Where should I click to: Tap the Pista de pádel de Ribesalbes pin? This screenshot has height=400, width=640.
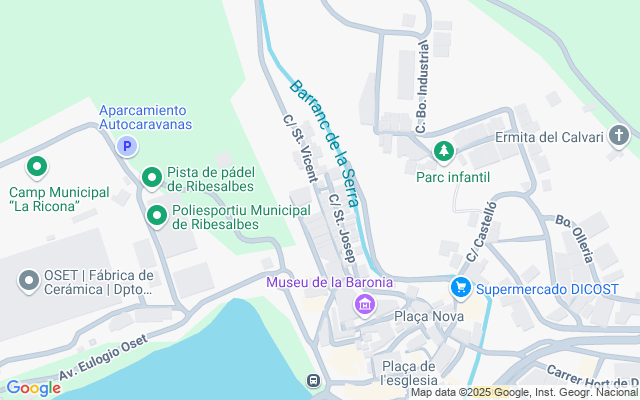pos(152,178)
